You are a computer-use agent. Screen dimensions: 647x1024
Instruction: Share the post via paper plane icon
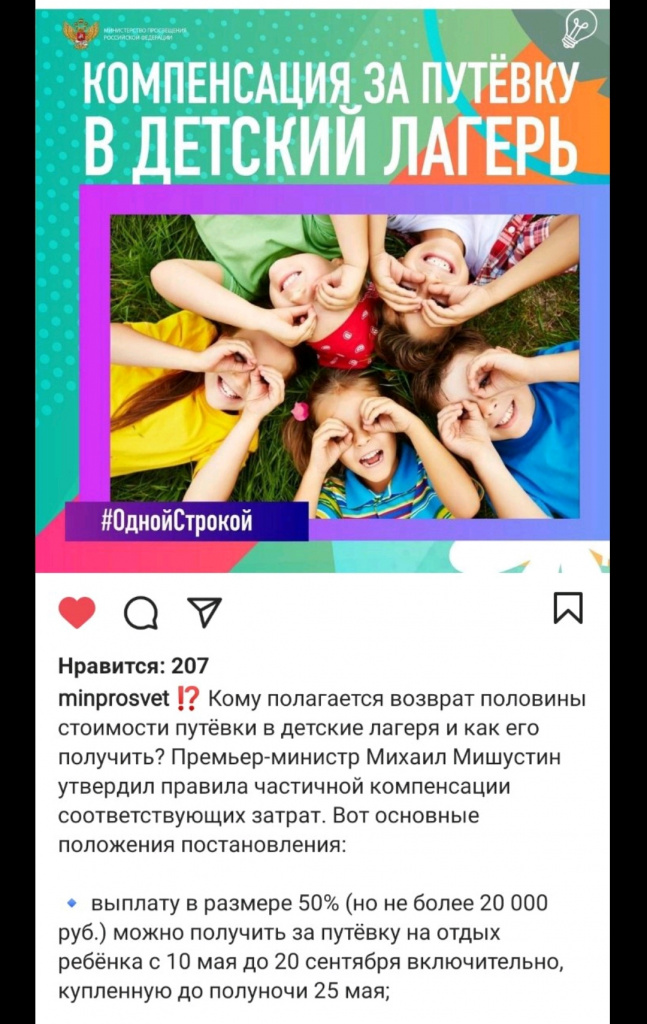[204, 612]
